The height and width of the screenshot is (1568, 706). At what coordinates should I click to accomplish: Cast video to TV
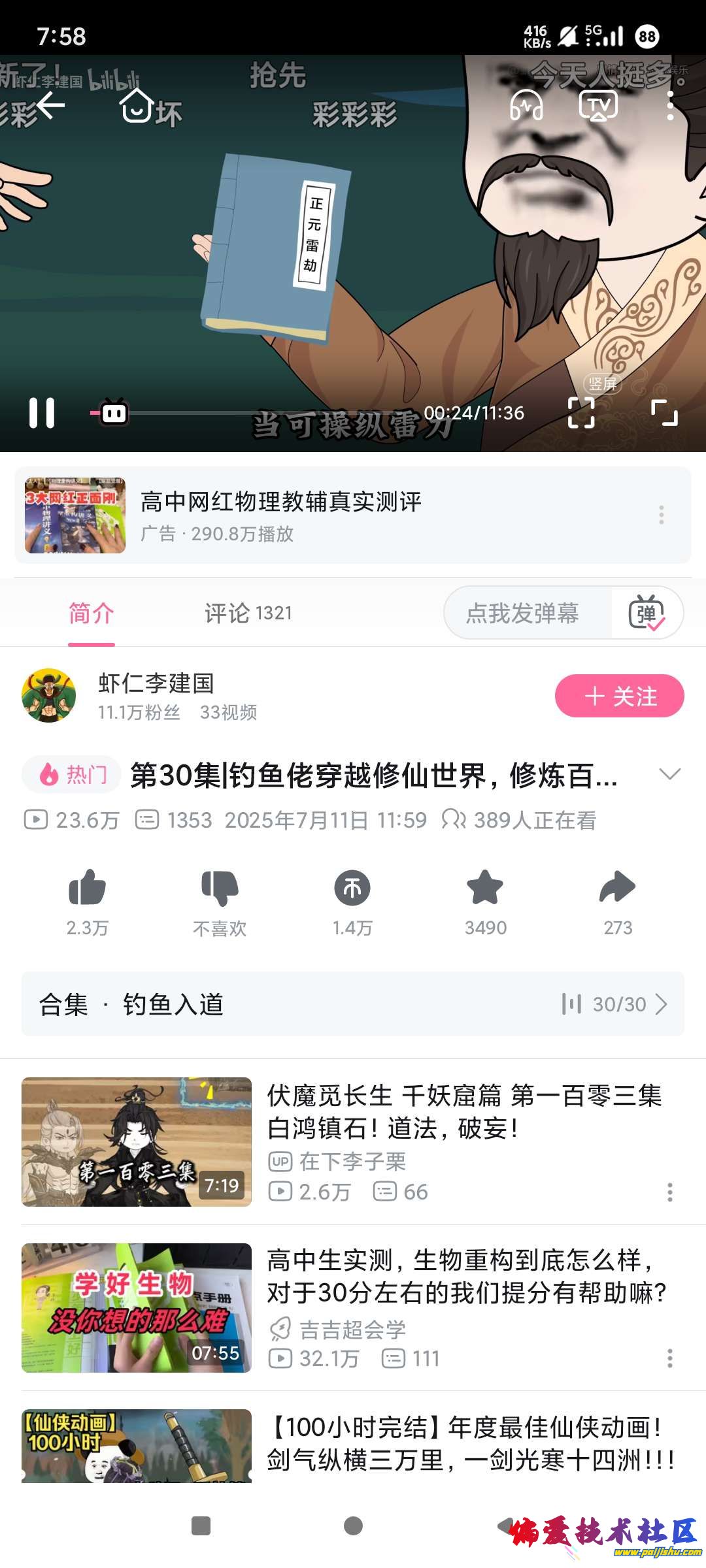click(598, 105)
